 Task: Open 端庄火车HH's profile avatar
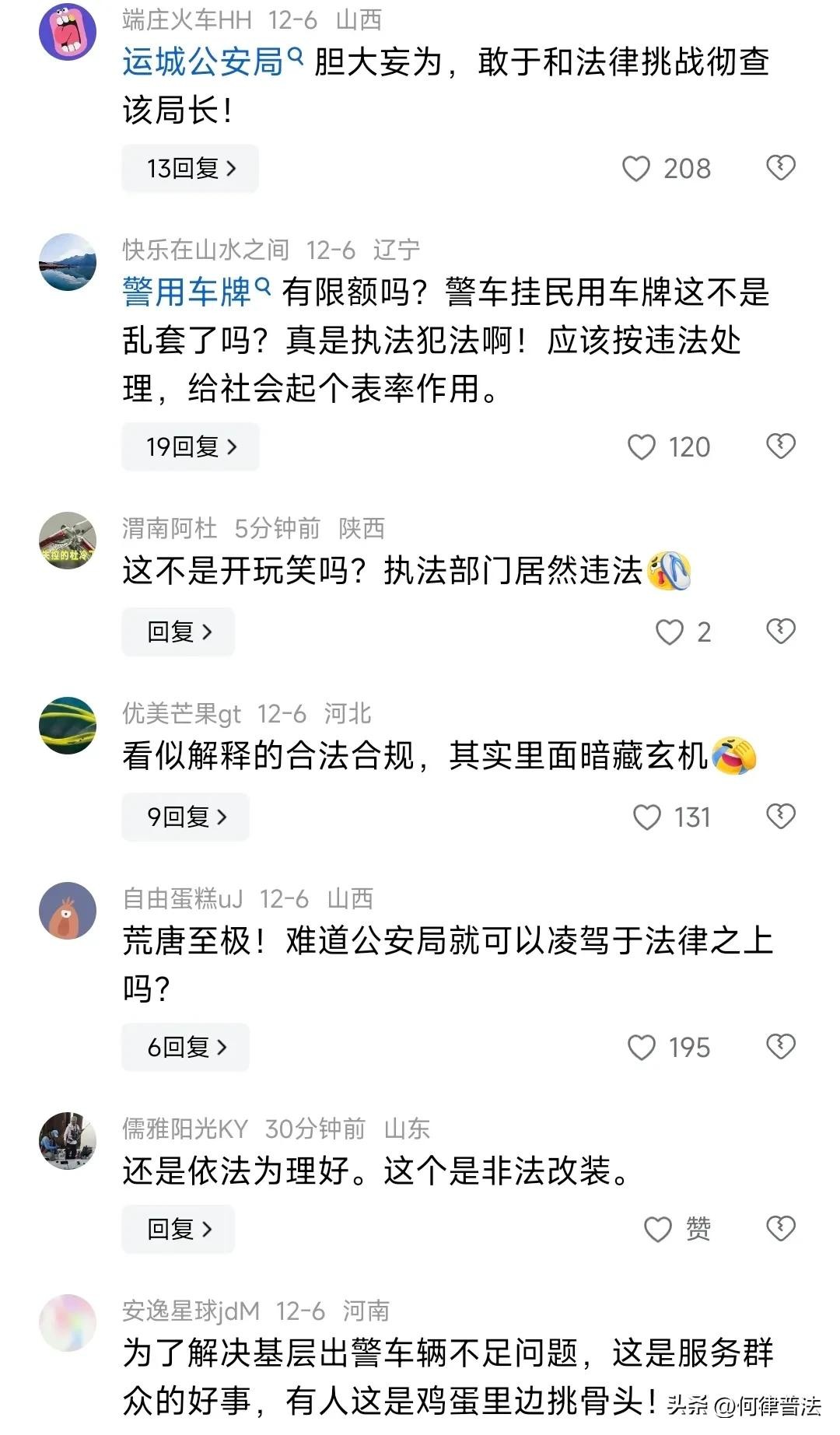coord(68,31)
